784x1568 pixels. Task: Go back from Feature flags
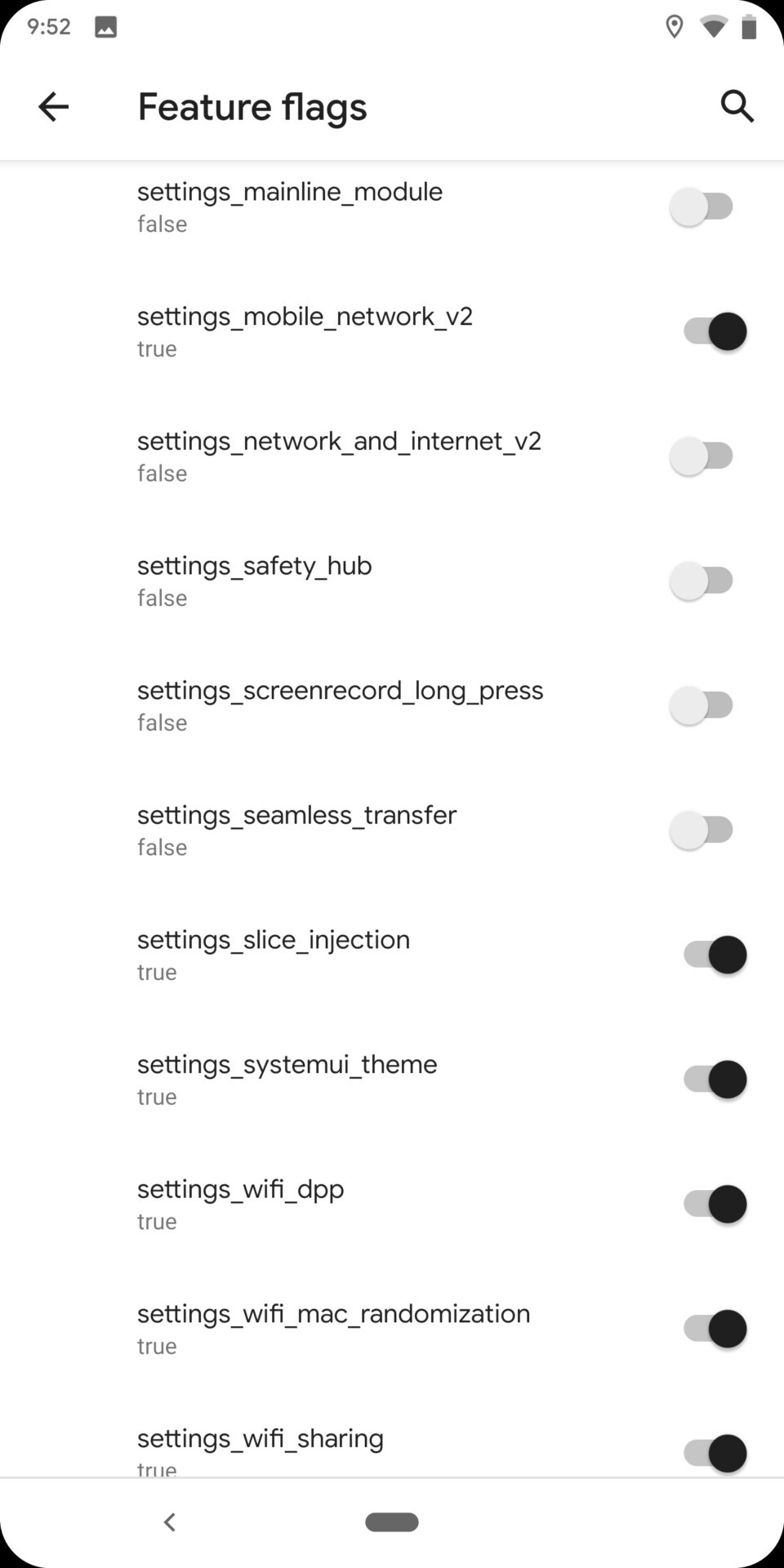[54, 106]
